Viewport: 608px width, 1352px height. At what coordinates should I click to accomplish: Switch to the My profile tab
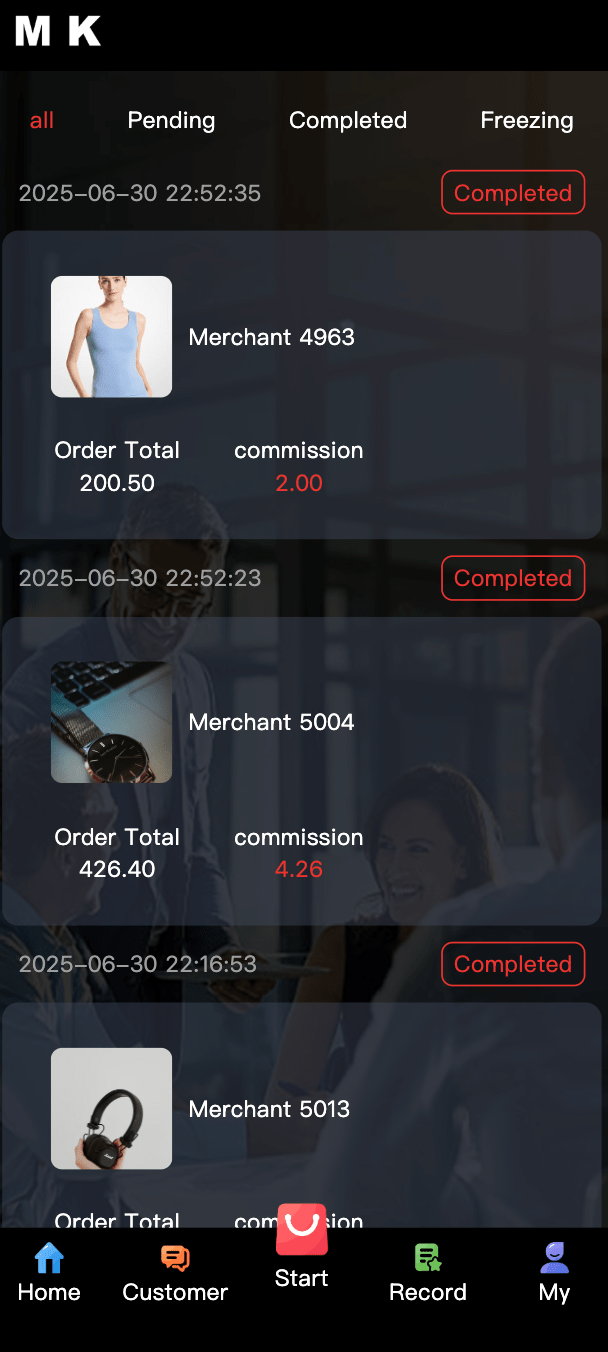[x=554, y=1273]
